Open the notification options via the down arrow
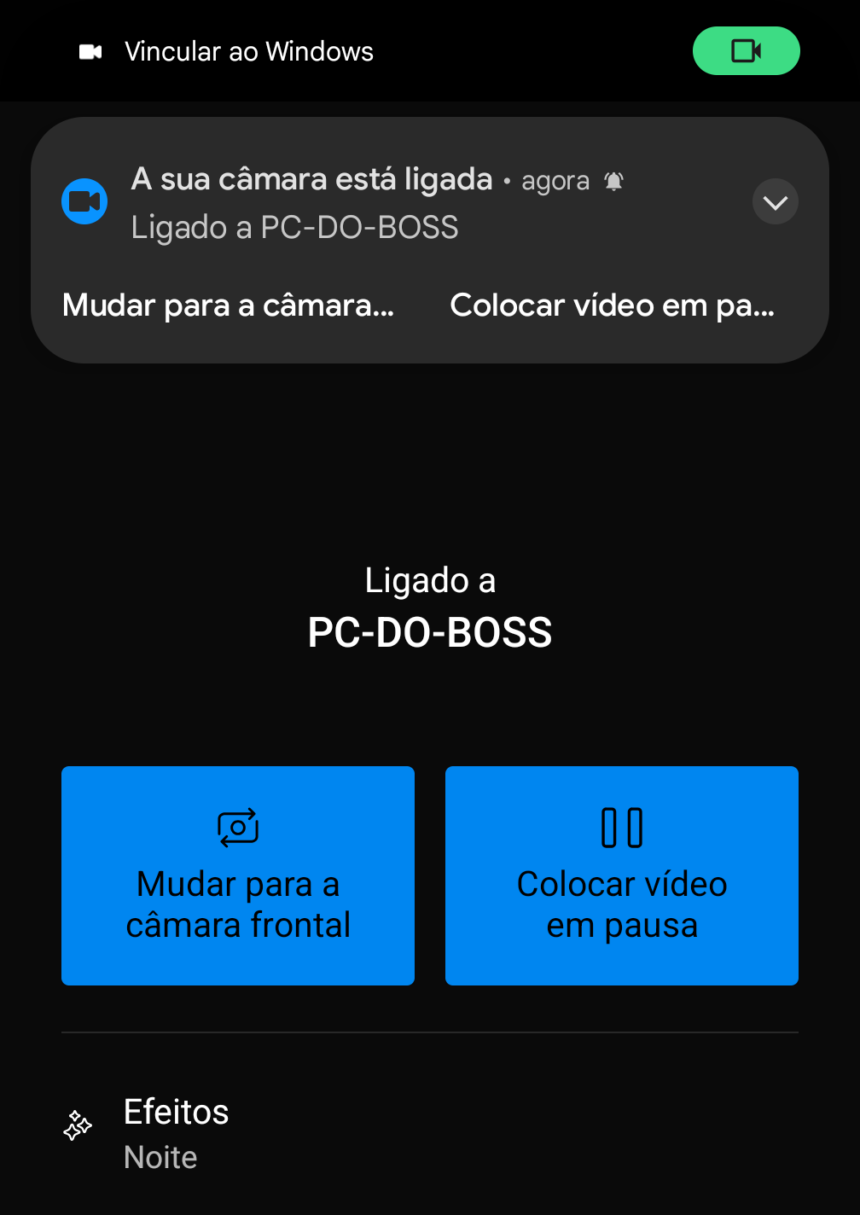The image size is (860, 1215). [x=775, y=202]
